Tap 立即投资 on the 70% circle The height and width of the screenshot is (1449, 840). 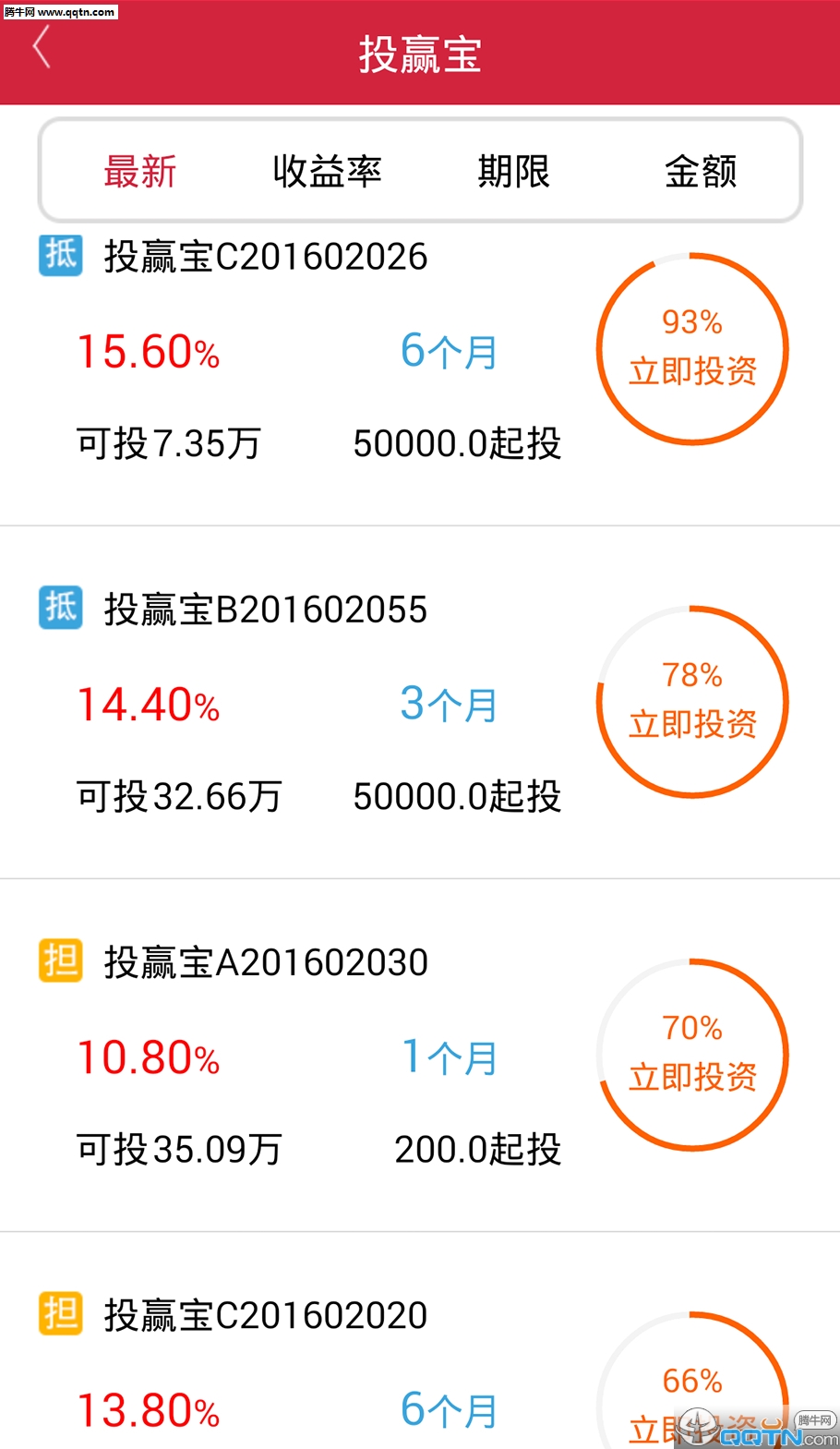(x=692, y=1056)
